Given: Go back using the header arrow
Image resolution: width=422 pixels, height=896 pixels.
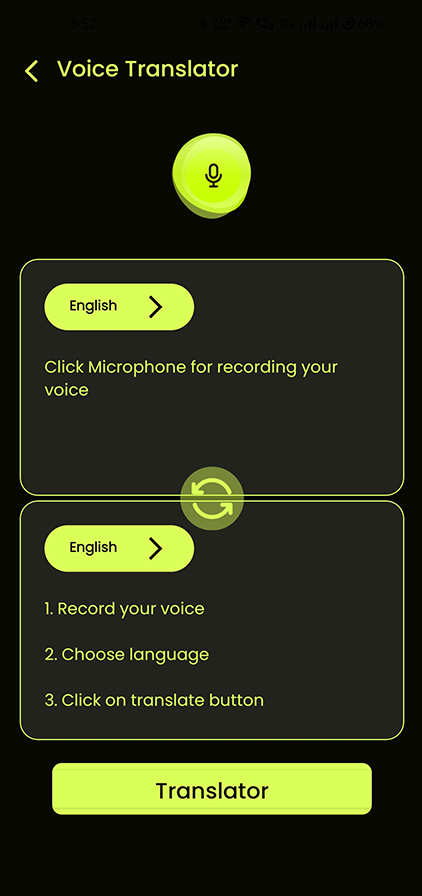Looking at the screenshot, I should point(31,71).
